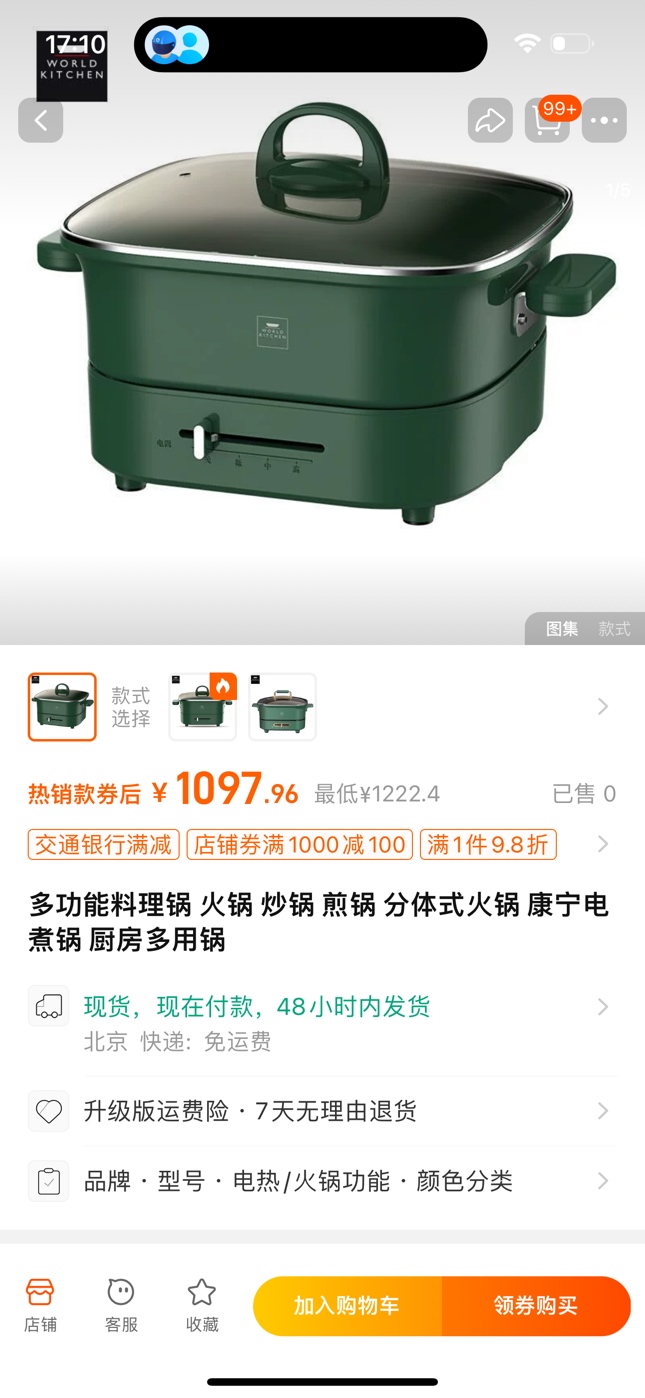Select the third pot style thumbnail
This screenshot has width=645, height=1398.
tap(282, 707)
